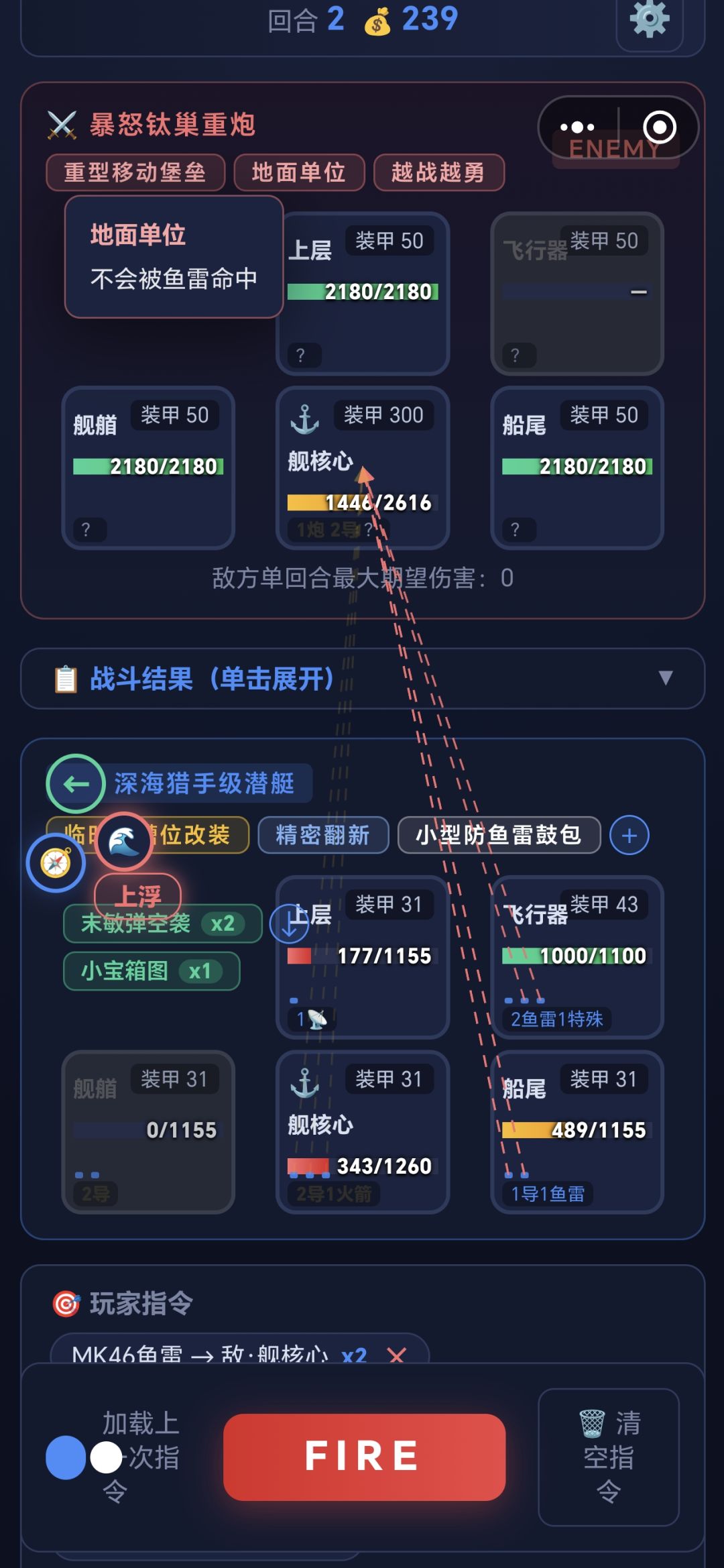Tap the 越战越勇 enemy trait tag
The width and height of the screenshot is (724, 1568).
click(438, 172)
